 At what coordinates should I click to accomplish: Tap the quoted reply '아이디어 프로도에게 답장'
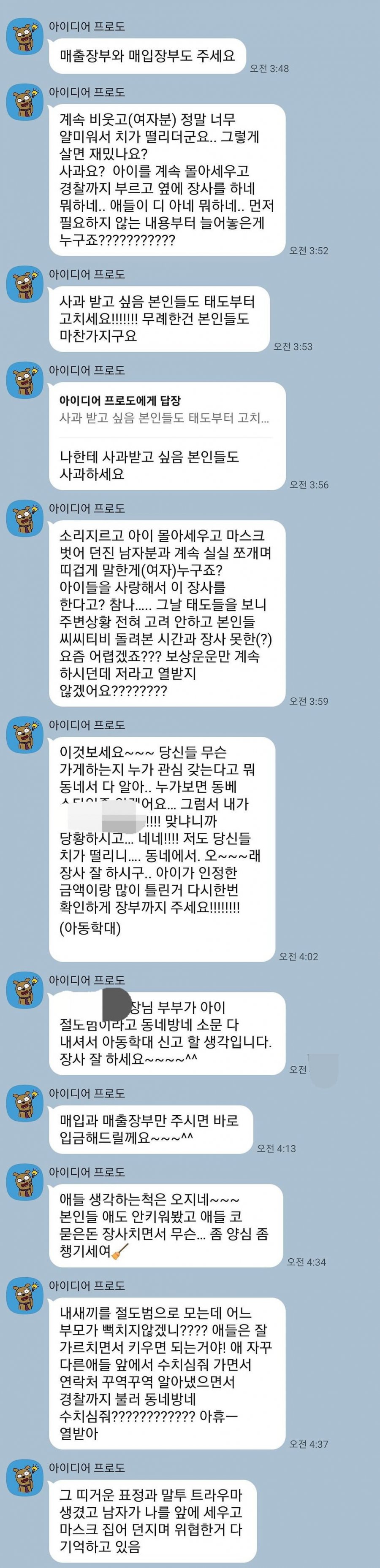pos(164,409)
